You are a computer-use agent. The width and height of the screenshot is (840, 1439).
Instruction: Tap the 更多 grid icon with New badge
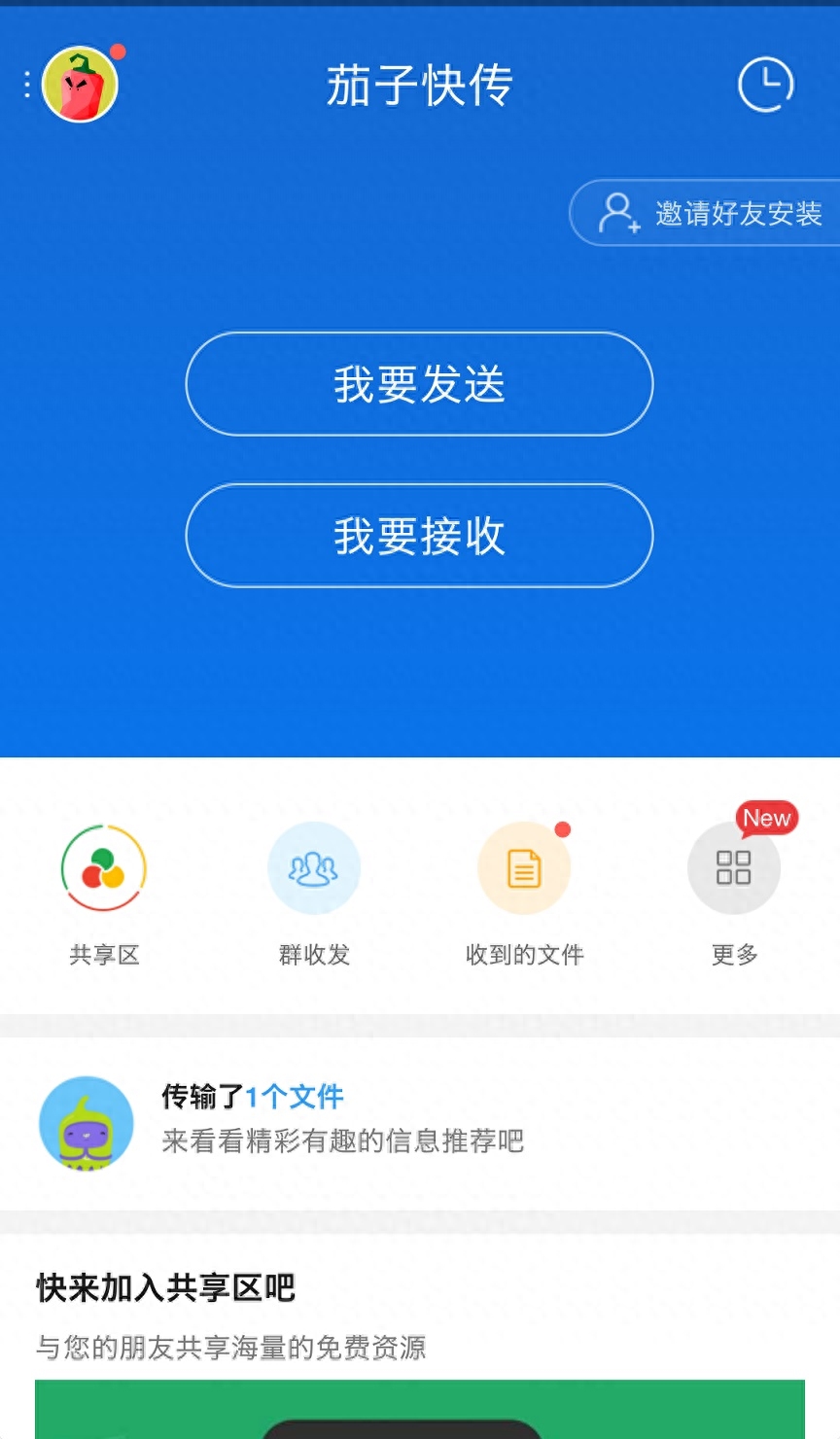[734, 867]
